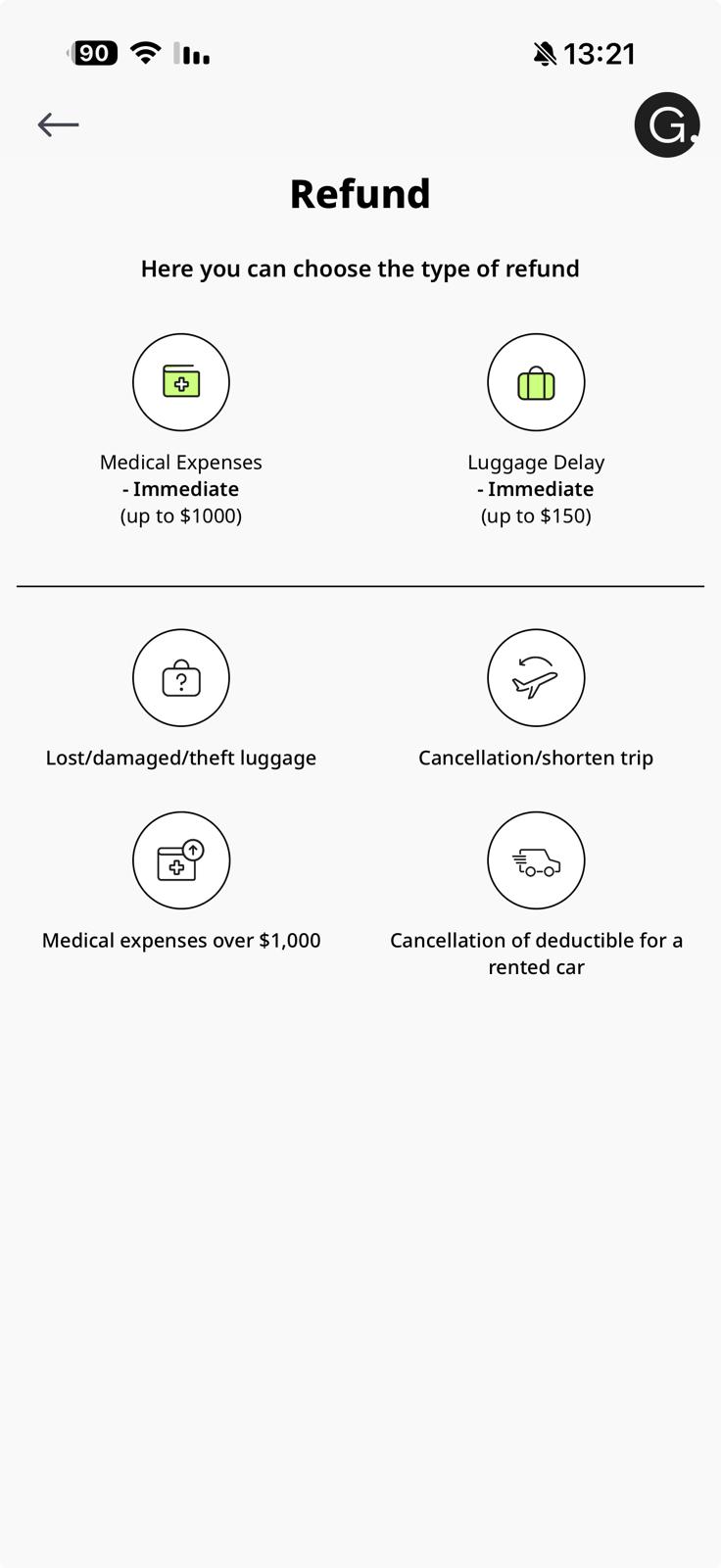
Task: Select Medical Expenses immediate refund
Action: pos(181,382)
